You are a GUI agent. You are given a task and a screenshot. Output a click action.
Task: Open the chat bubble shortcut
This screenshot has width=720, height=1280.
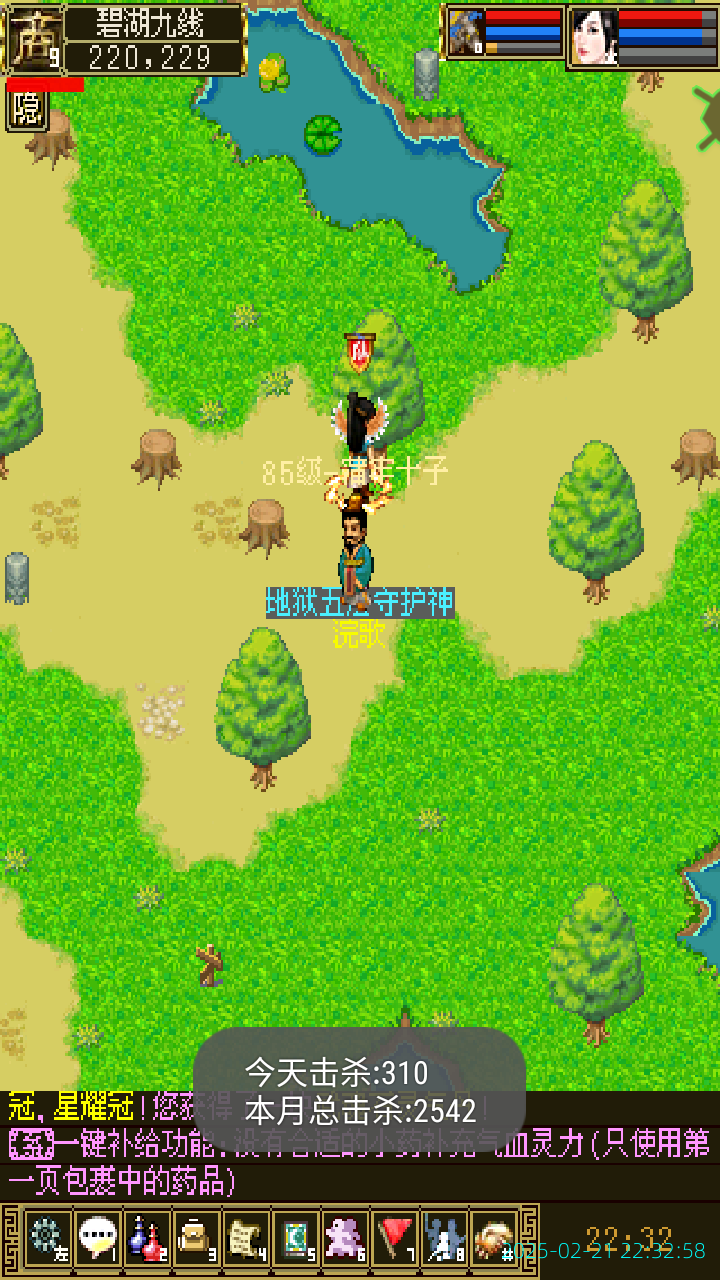point(97,1238)
